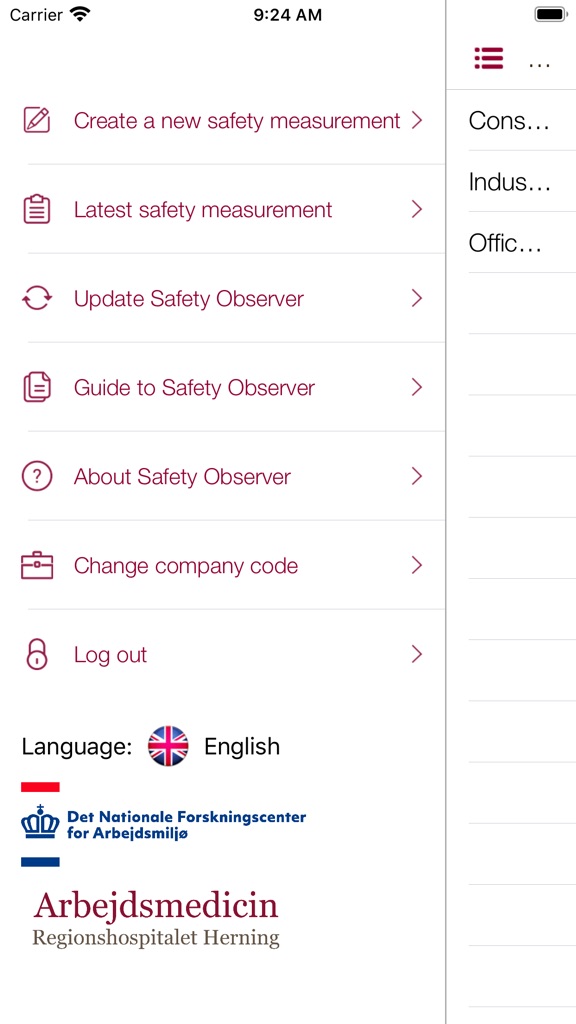Open Guide to Safety Observer
Image resolution: width=576 pixels, height=1024 pixels.
coord(223,388)
